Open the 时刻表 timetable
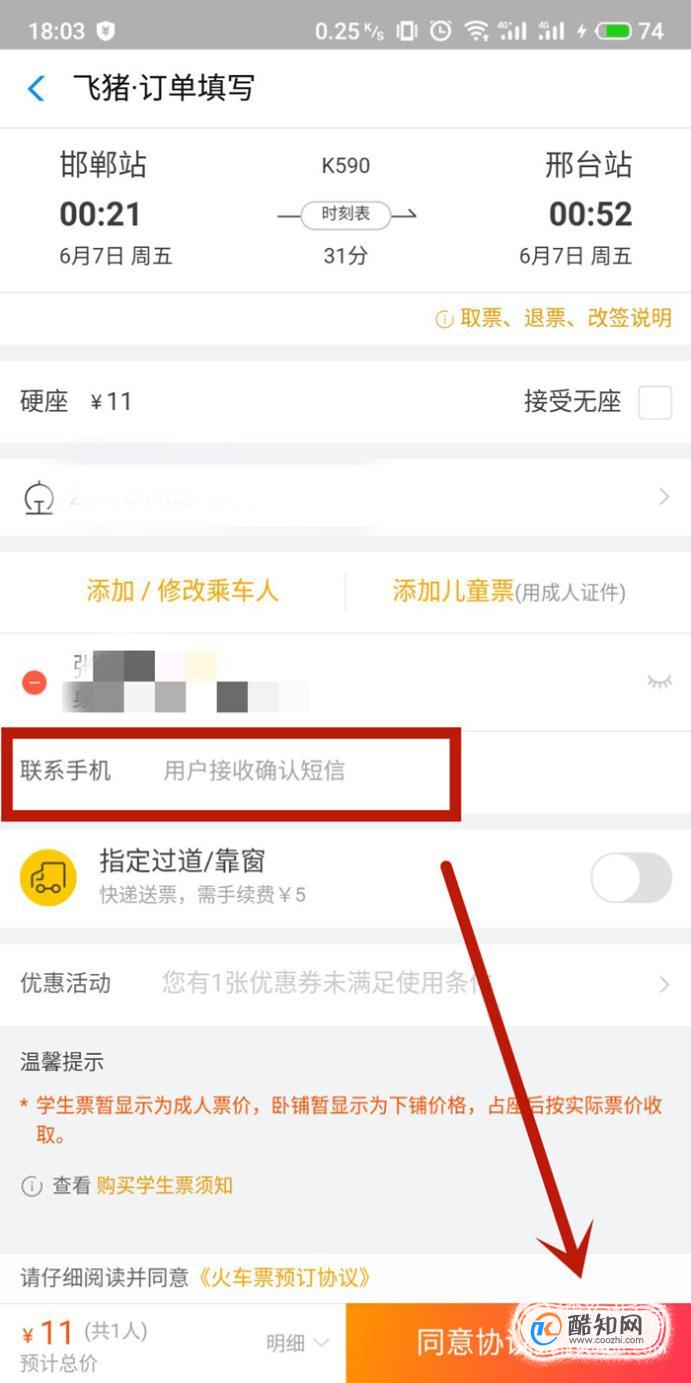 pyautogui.click(x=346, y=214)
